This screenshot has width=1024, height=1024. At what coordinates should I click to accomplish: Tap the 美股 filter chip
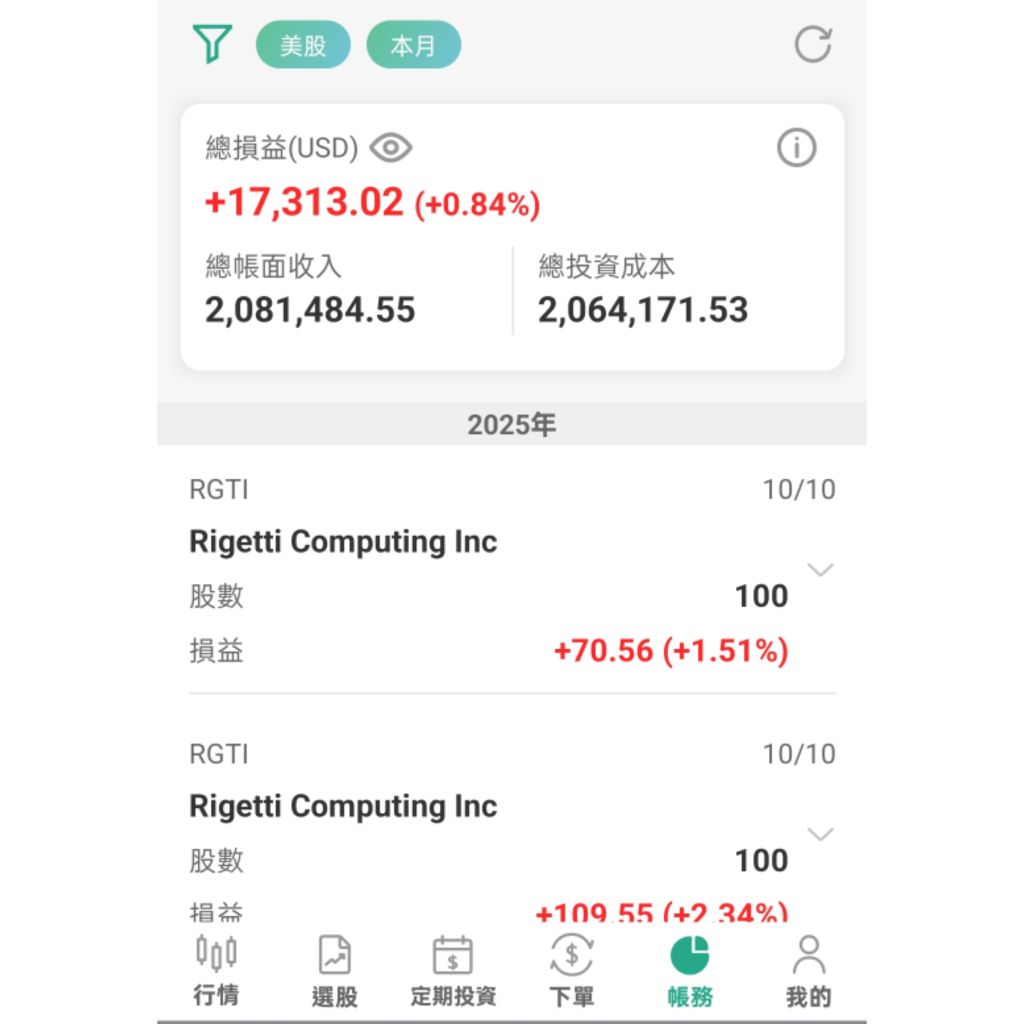(303, 46)
